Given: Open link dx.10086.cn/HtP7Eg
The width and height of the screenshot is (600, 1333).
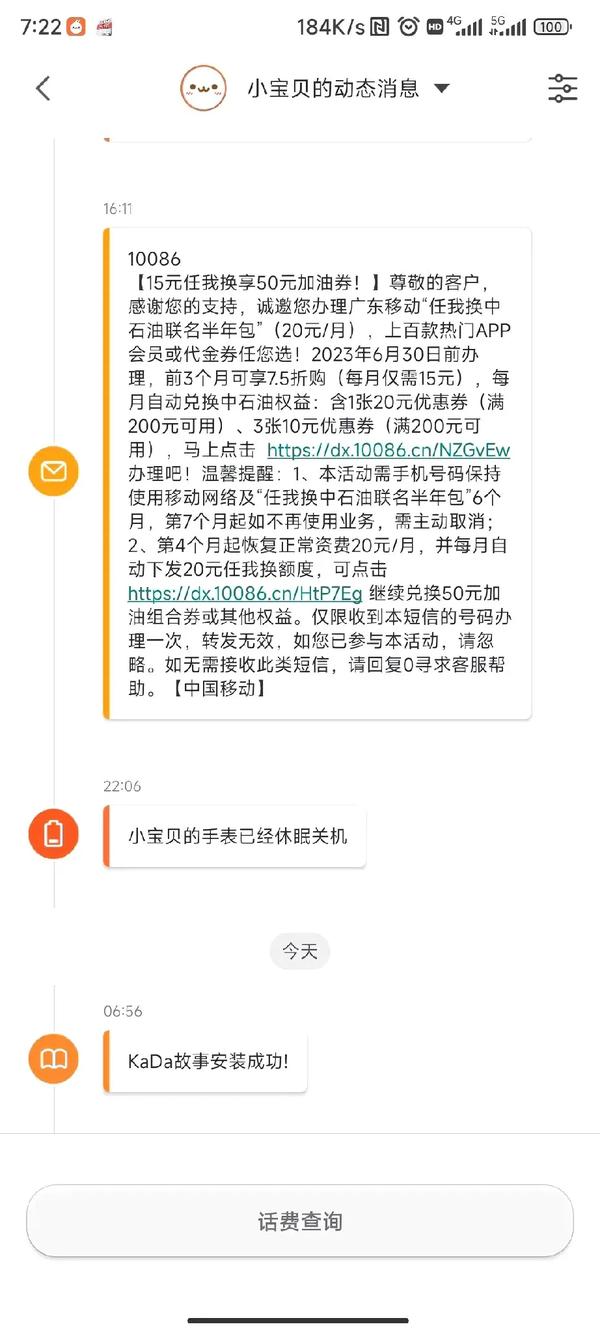Looking at the screenshot, I should pos(244,594).
